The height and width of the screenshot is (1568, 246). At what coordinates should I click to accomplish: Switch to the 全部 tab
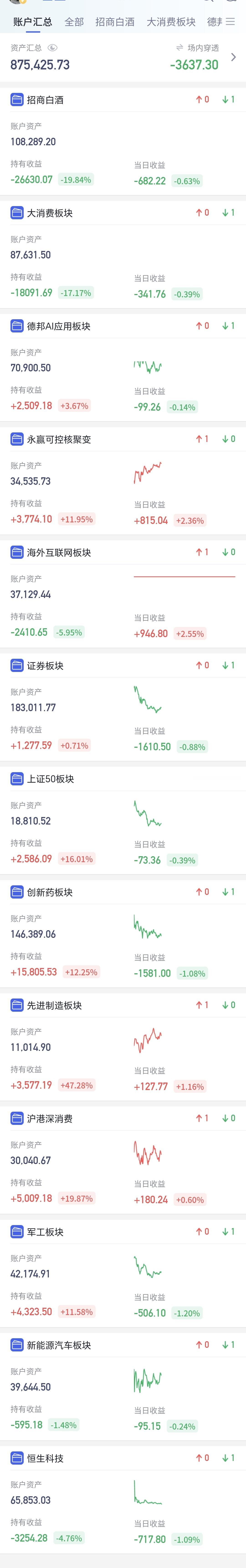coord(74,22)
